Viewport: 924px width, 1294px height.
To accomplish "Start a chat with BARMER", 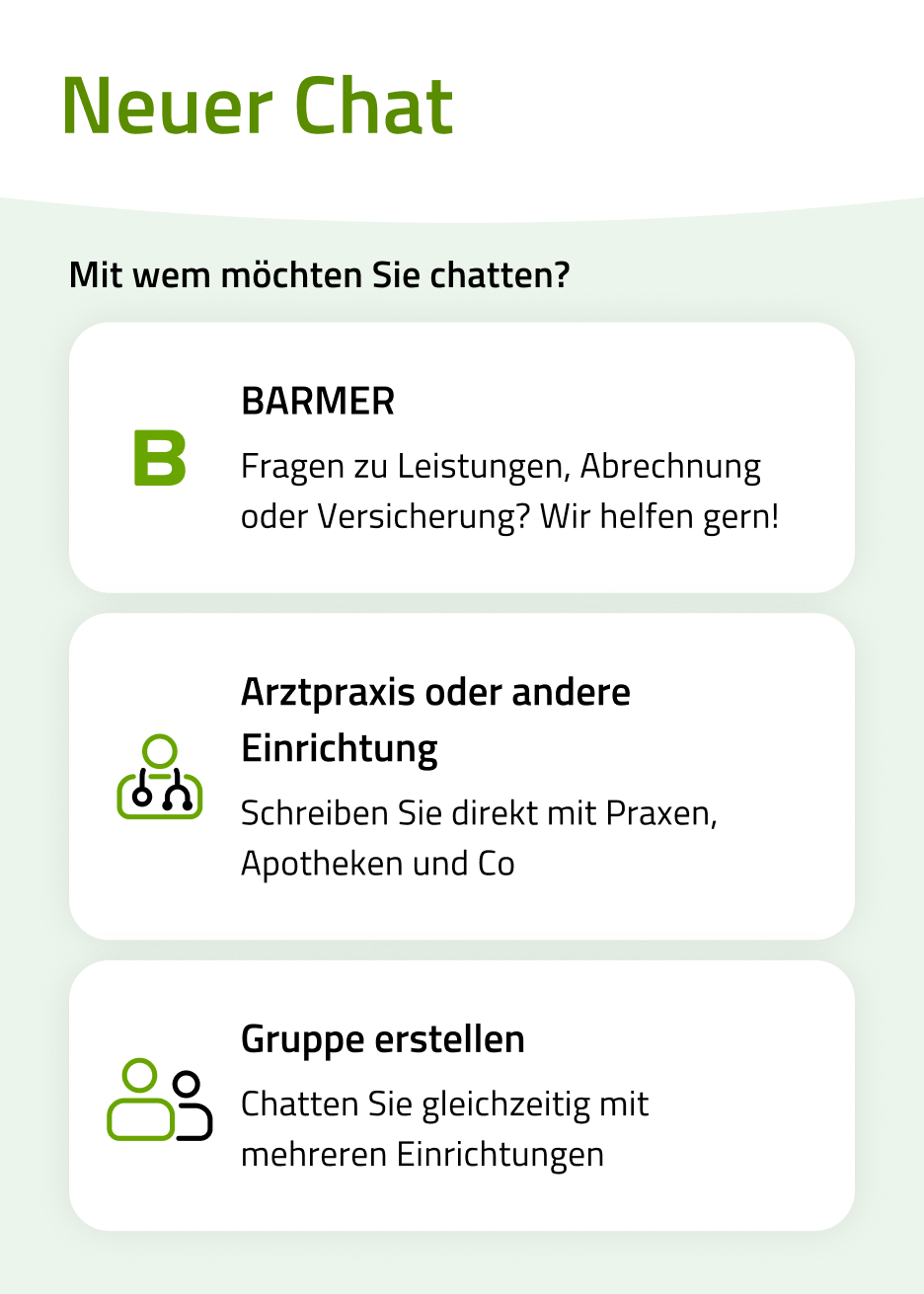I will point(461,458).
